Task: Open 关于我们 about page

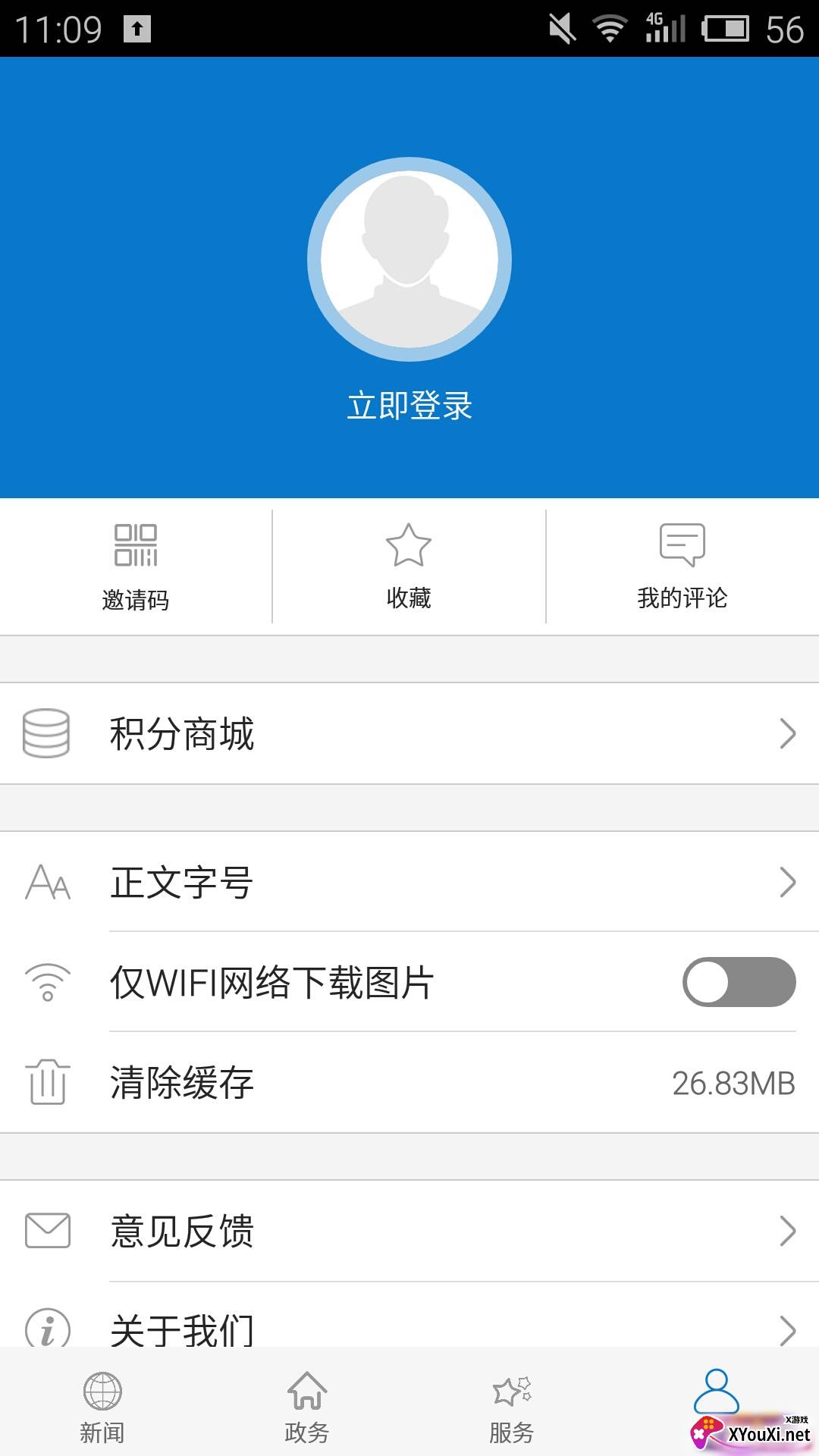Action: pyautogui.click(x=409, y=1327)
